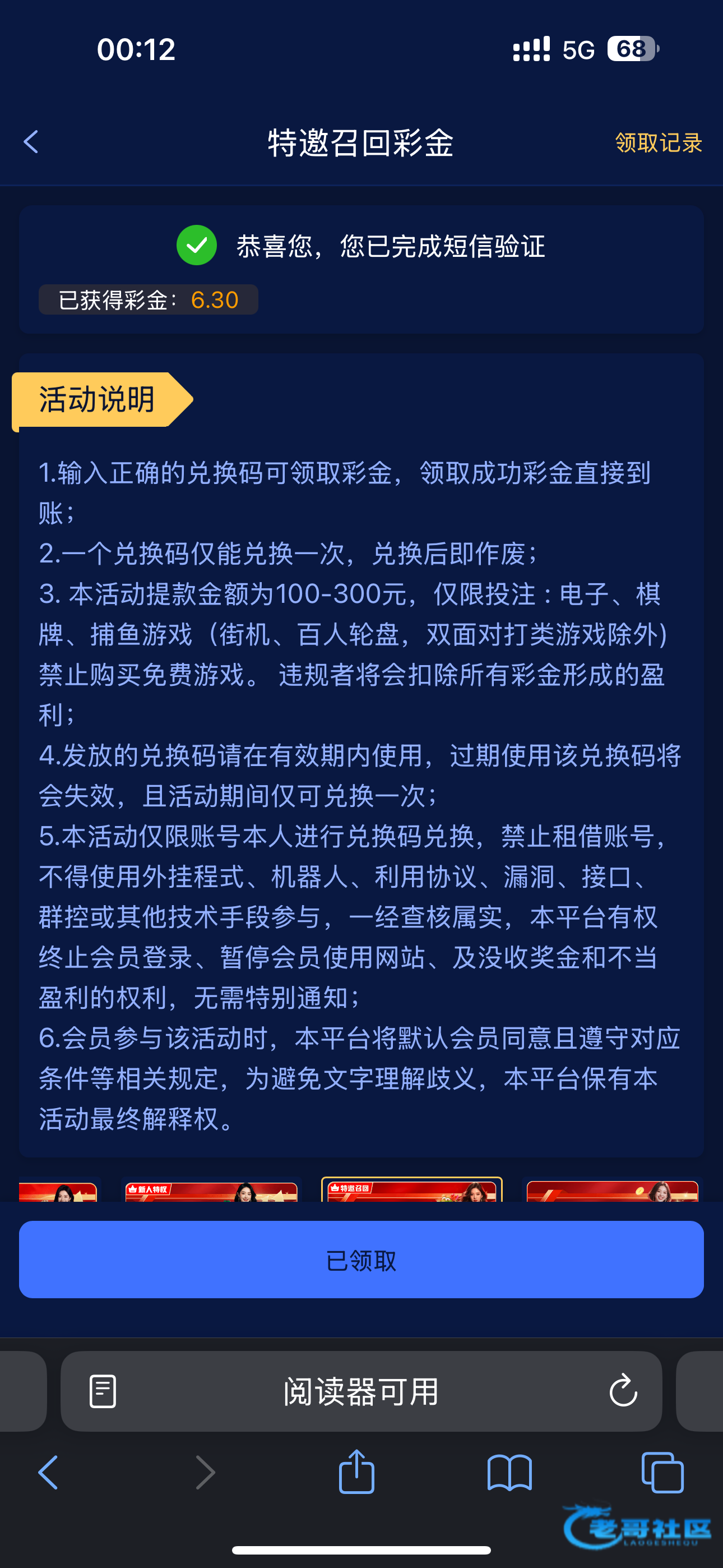Tap the 阅读器可用 address bar
The image size is (723, 1568).
pos(361,1391)
